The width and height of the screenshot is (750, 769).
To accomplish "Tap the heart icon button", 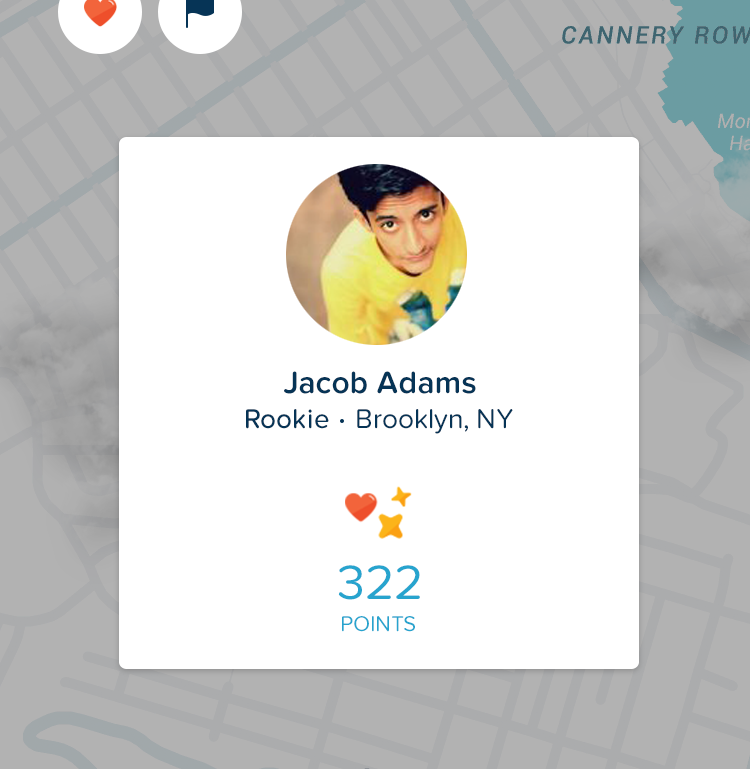I will (100, 15).
